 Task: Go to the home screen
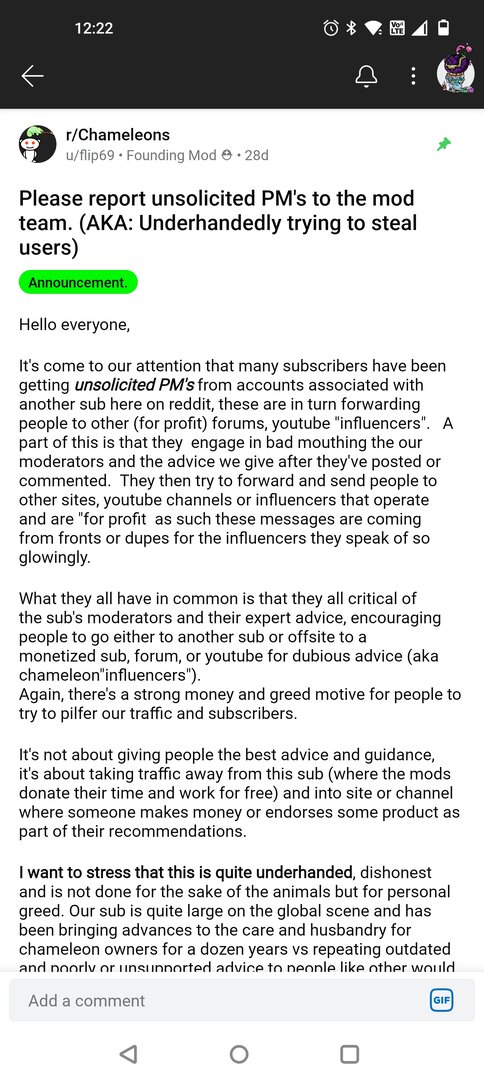click(x=239, y=1053)
